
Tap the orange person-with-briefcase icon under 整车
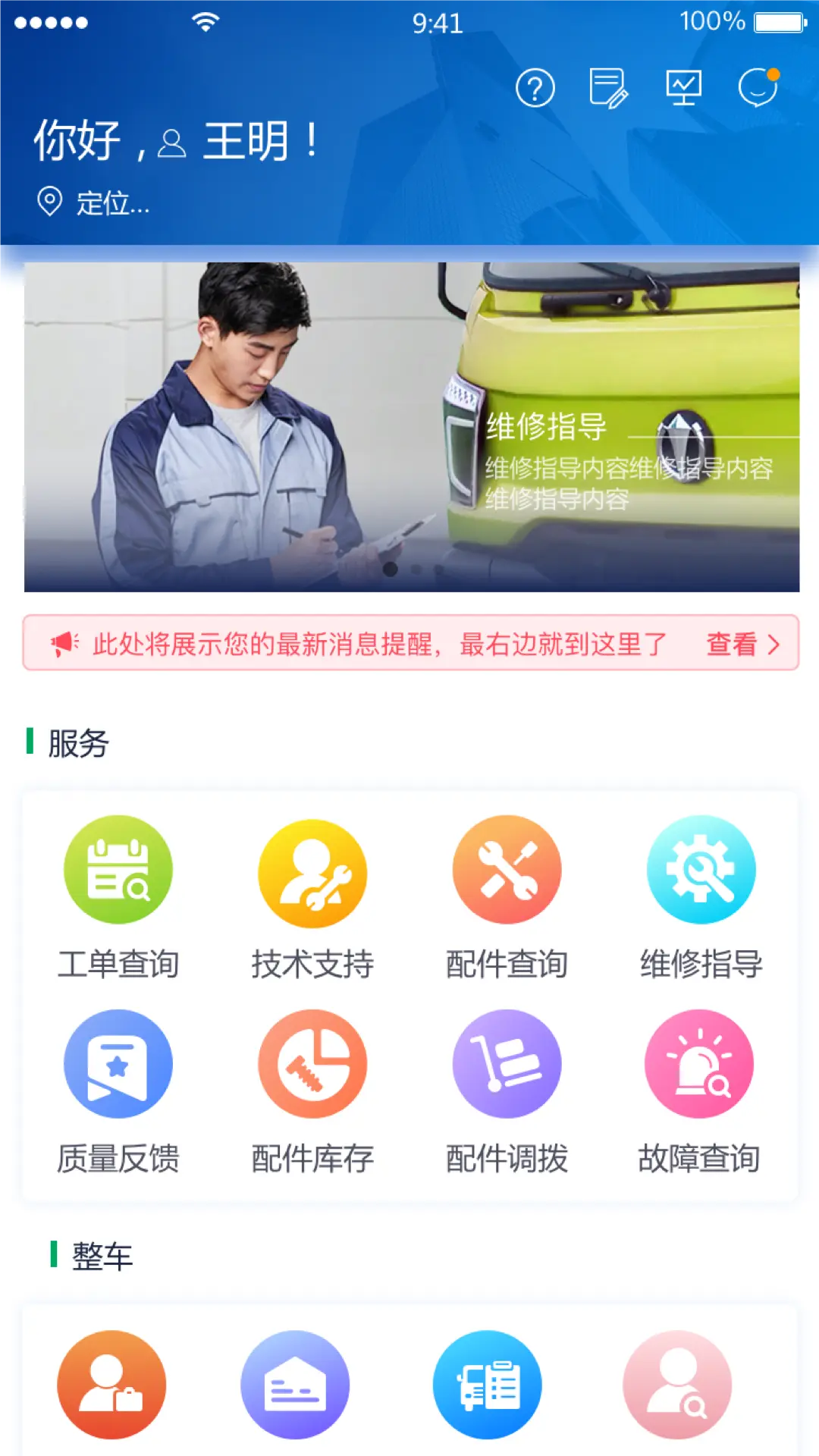tap(111, 1385)
